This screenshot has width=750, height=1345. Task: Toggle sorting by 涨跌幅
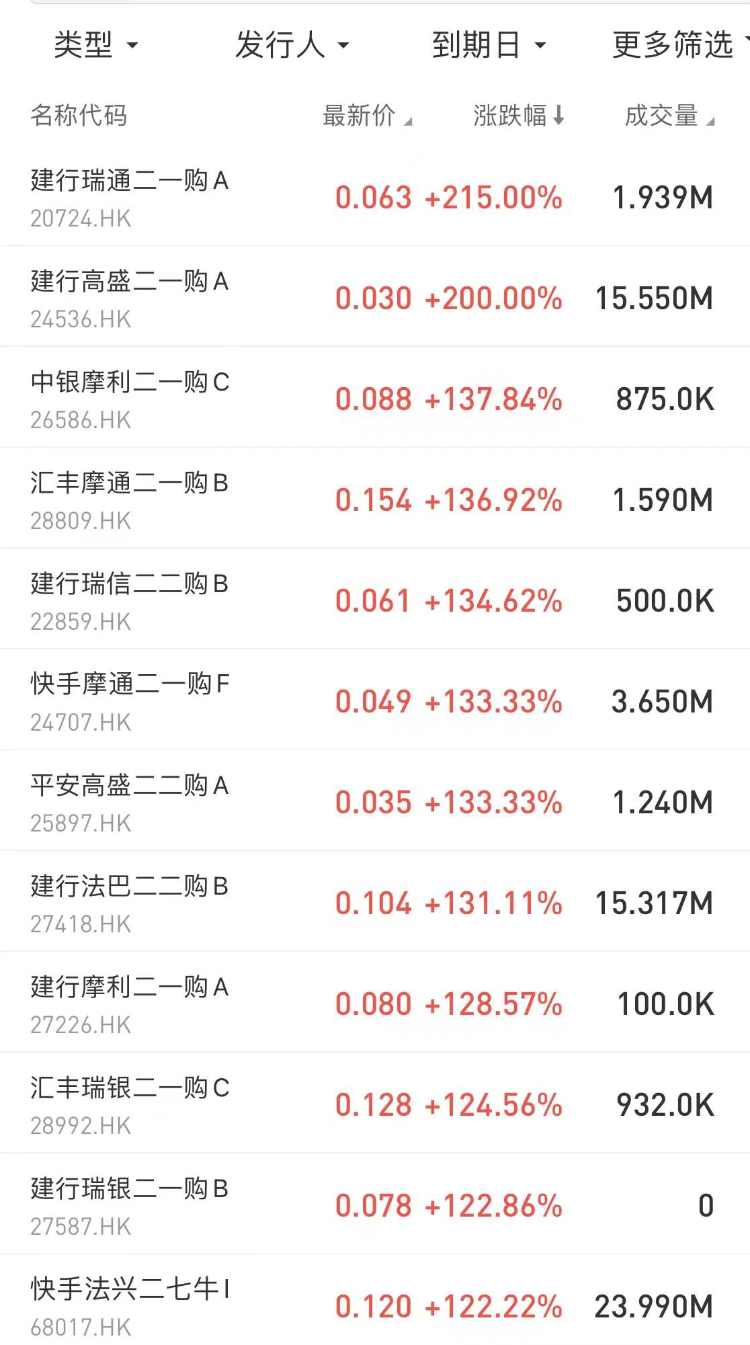519,116
